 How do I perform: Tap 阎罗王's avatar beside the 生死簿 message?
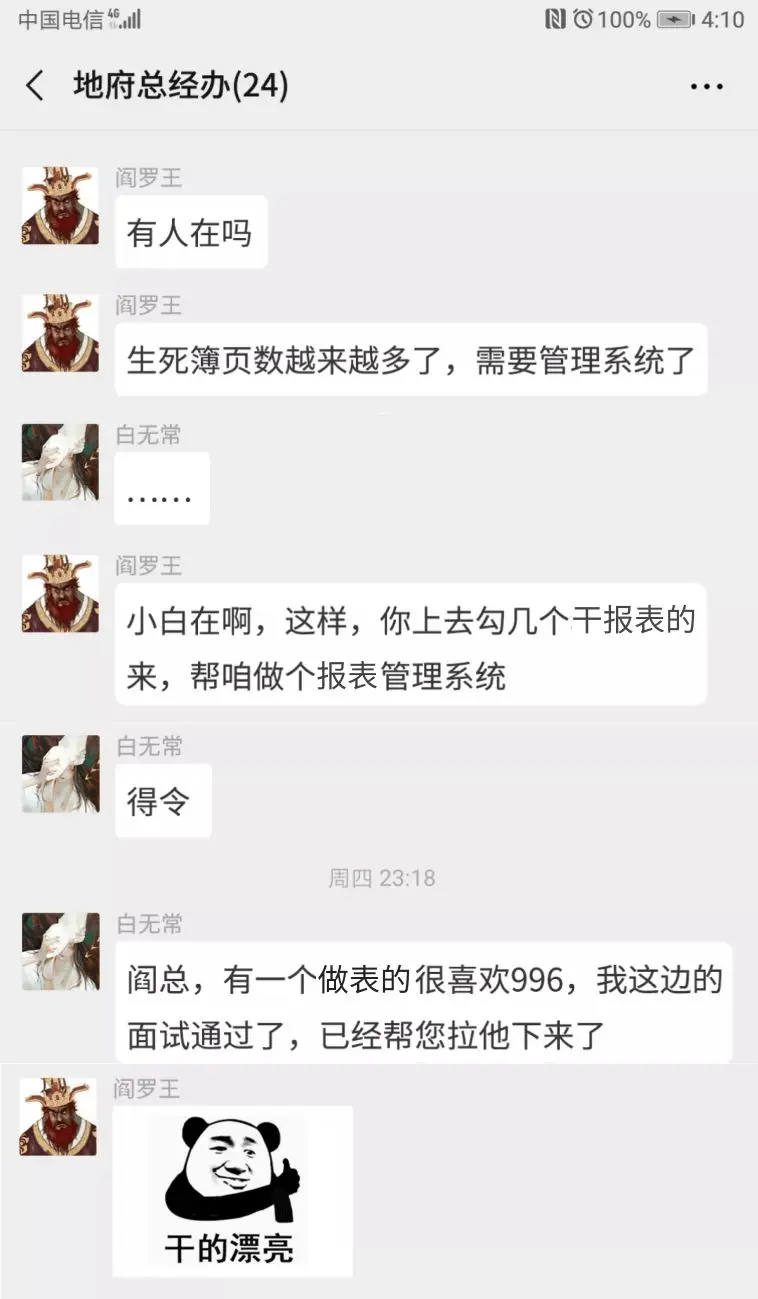pos(60,333)
